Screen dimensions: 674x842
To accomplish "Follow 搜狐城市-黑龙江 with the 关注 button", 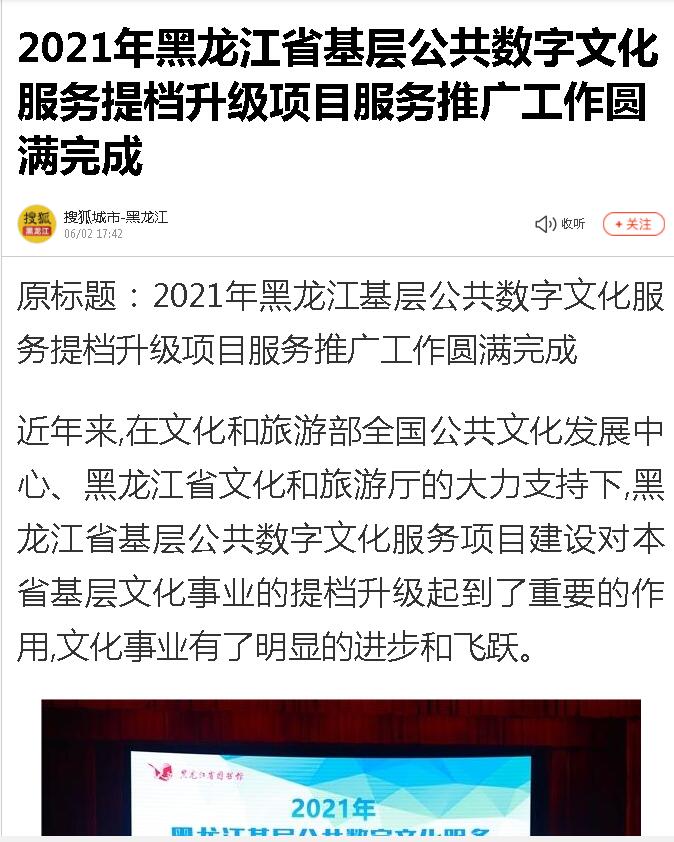I will (x=633, y=224).
